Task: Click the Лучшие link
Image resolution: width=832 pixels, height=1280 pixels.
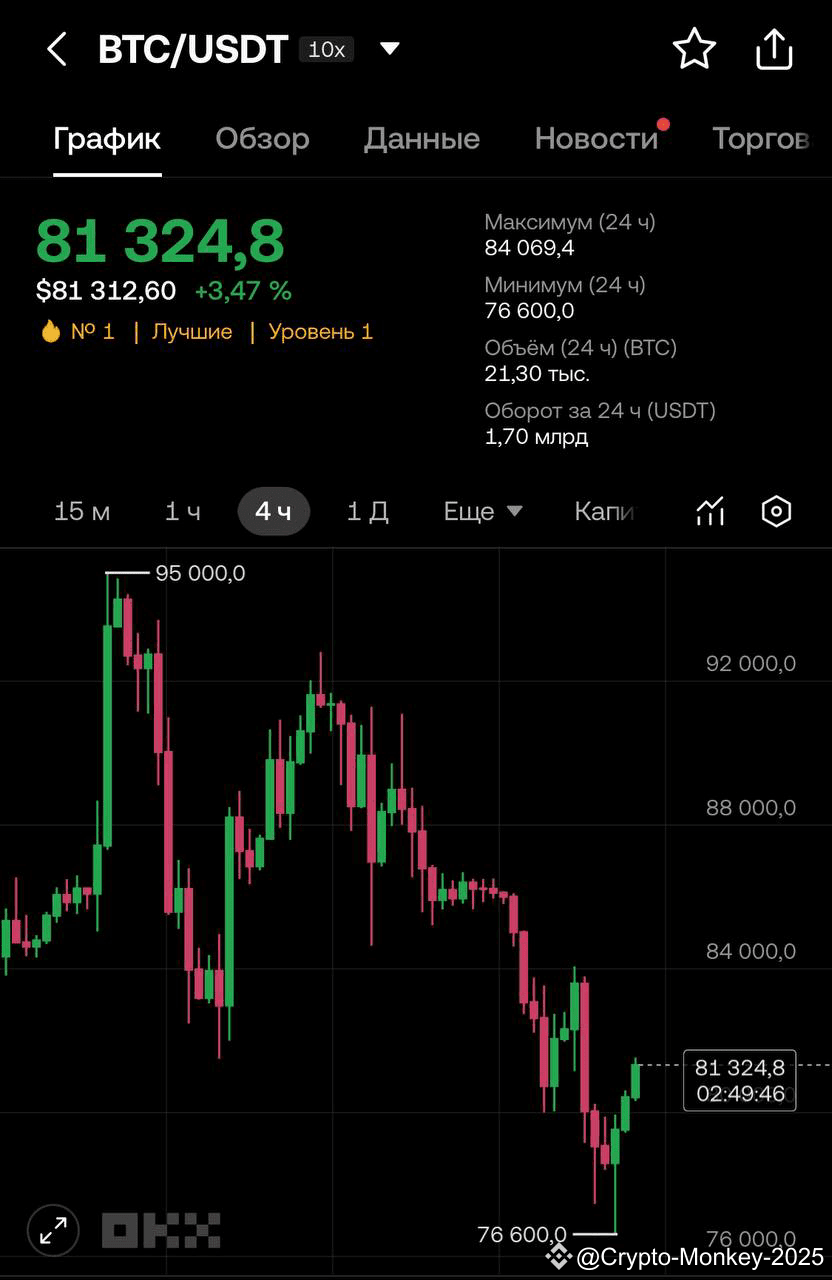Action: (x=192, y=331)
